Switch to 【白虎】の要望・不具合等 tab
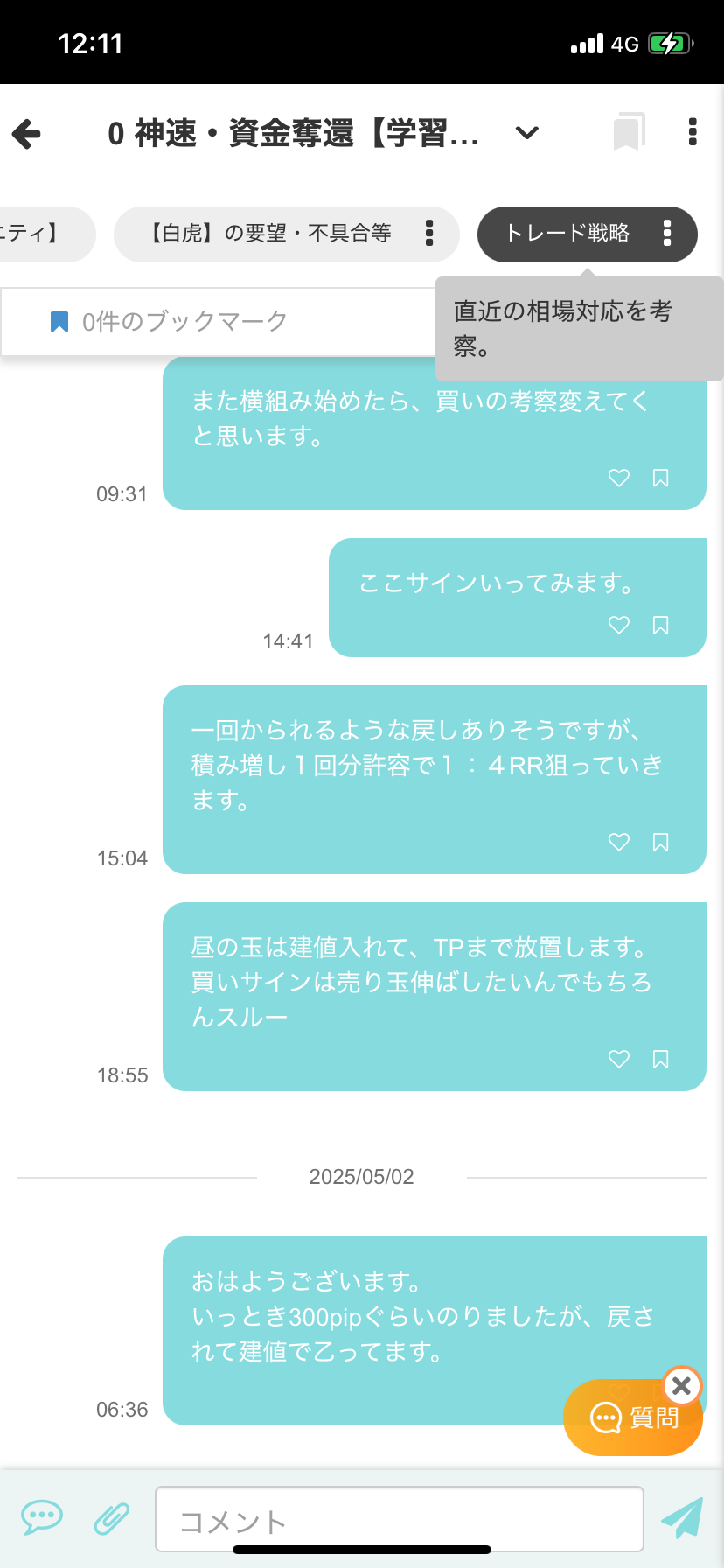Viewport: 724px width, 1568px height. point(269,234)
